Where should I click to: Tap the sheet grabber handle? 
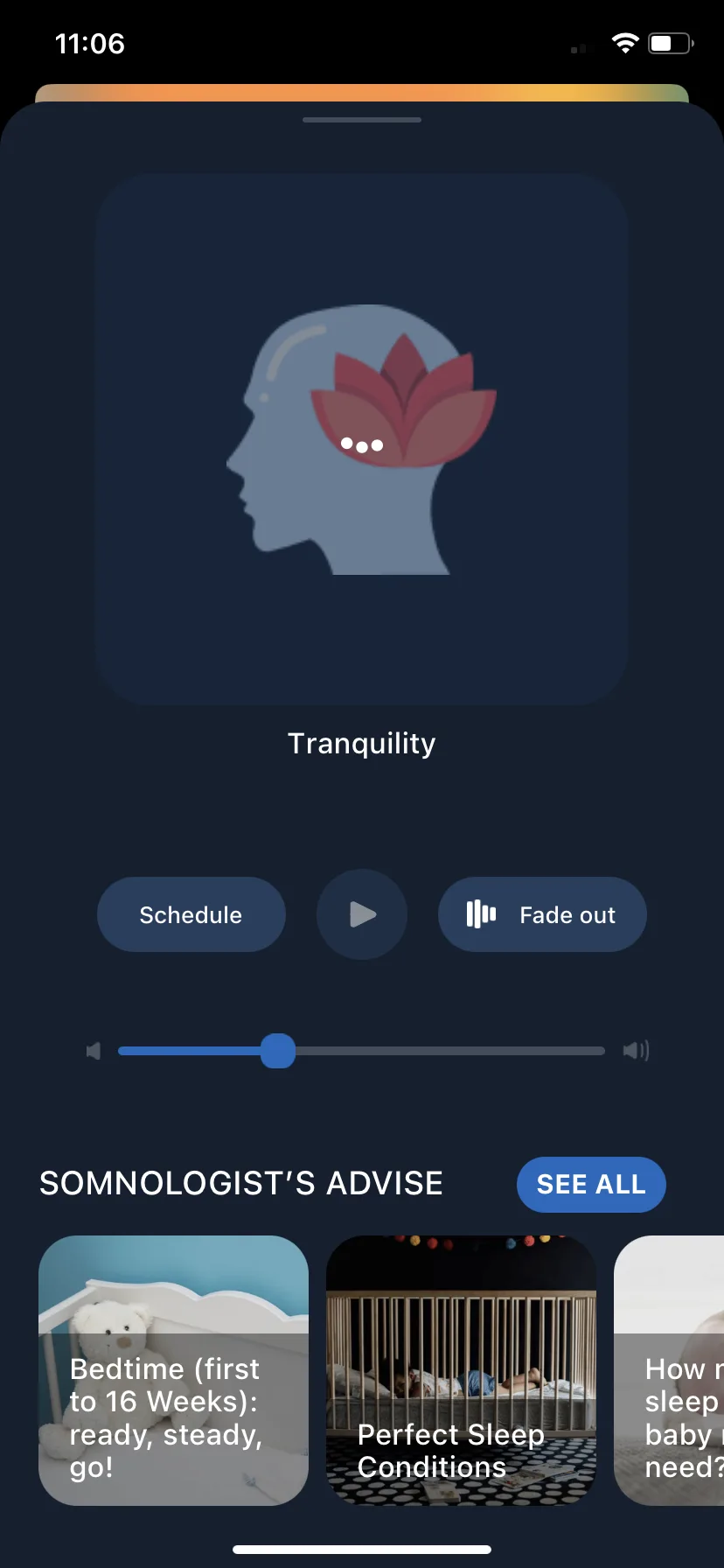pyautogui.click(x=362, y=120)
